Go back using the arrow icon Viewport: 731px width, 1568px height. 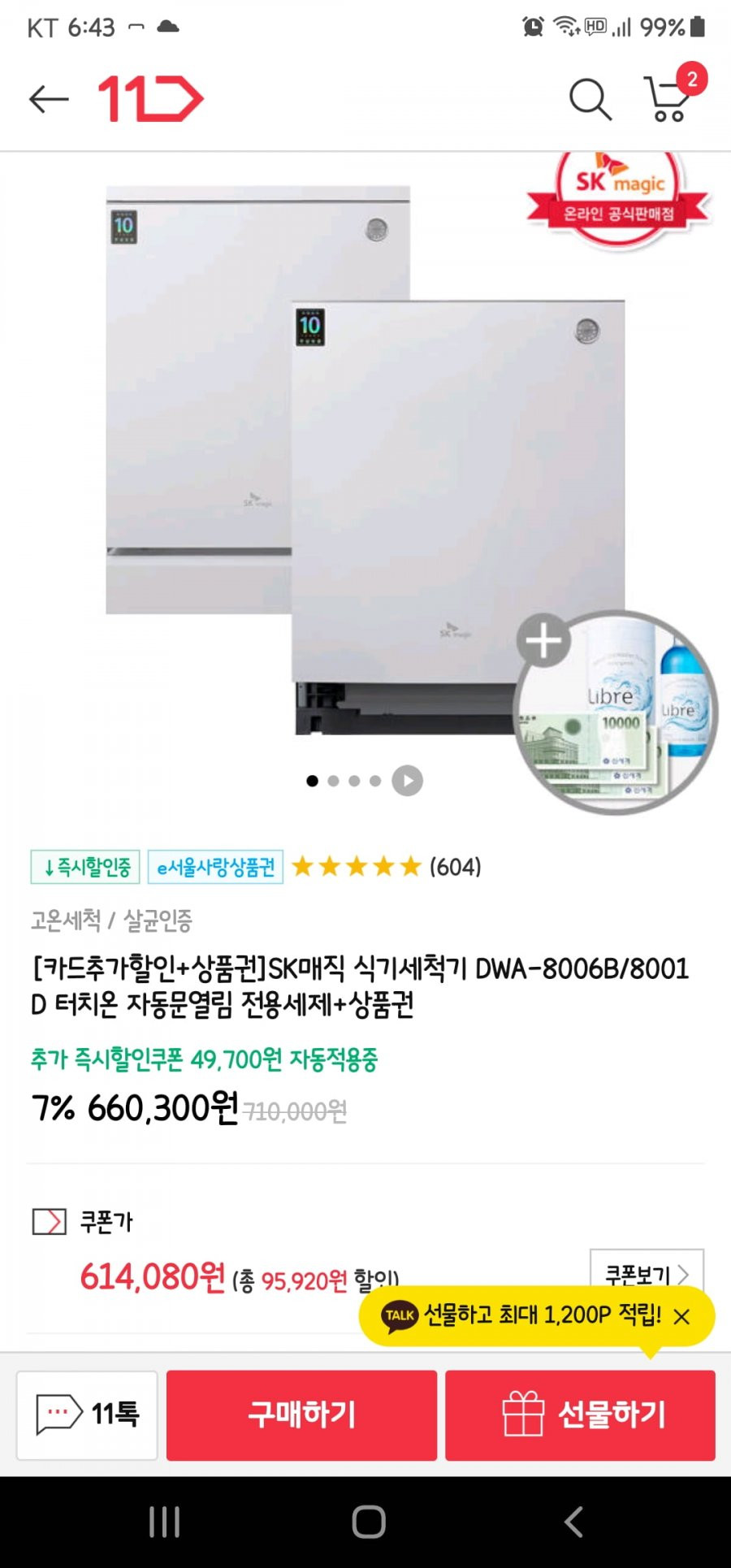49,99
